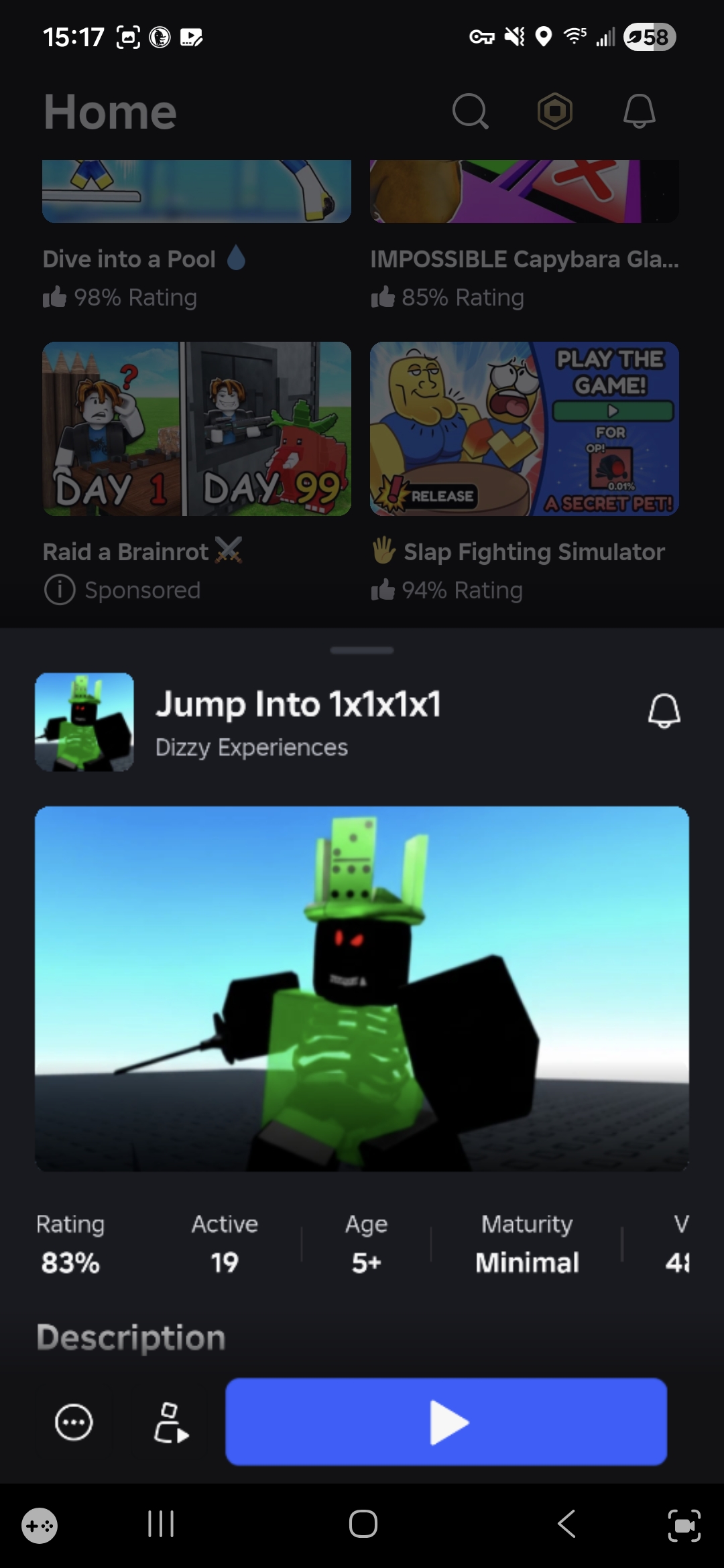Open the Robux icon in header
This screenshot has width=724, height=1568.
[555, 111]
